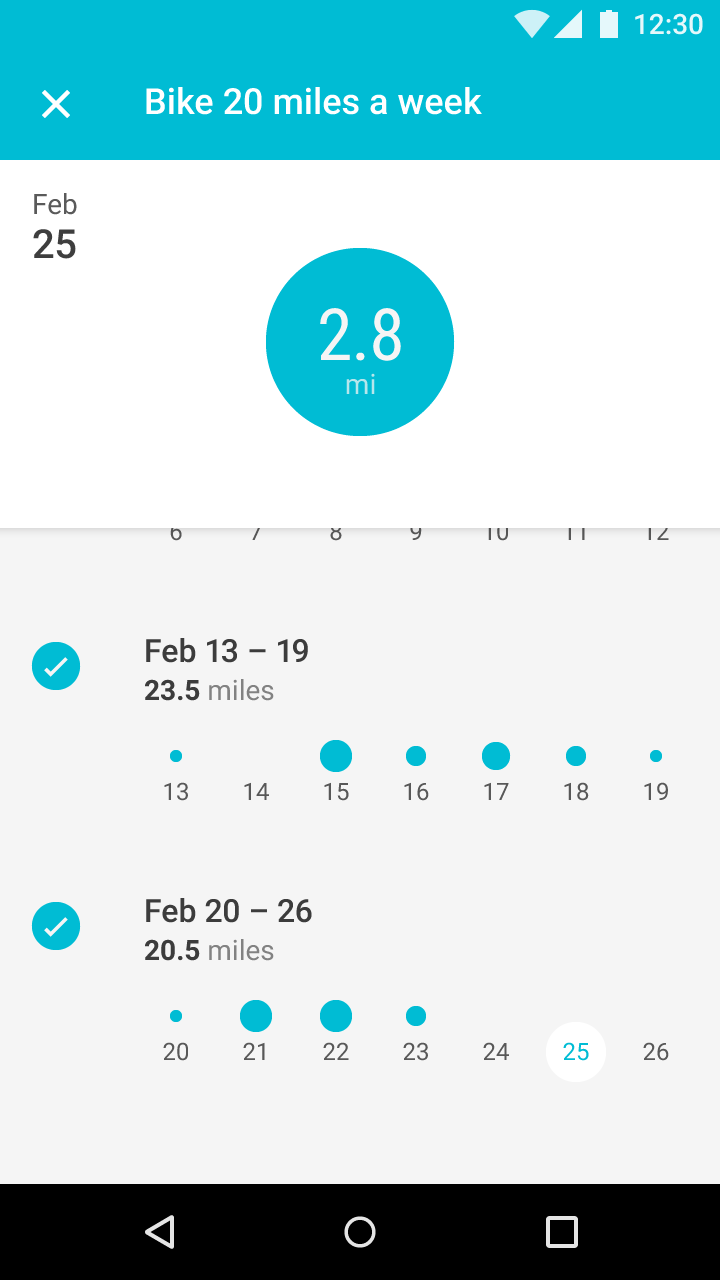The width and height of the screenshot is (720, 1280).
Task: View miles biked on February 15
Action: 336,773
